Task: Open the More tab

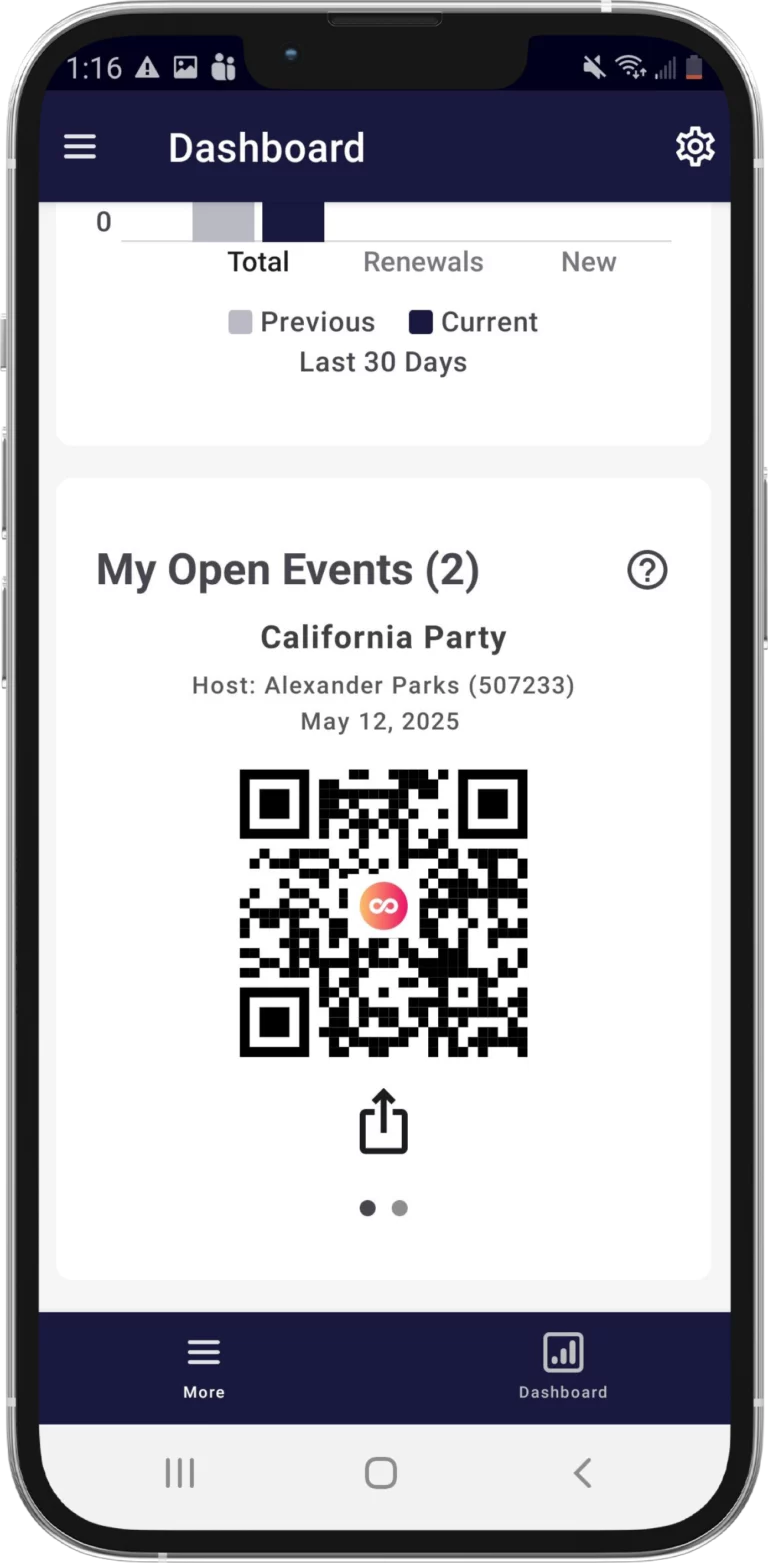Action: 204,1367
